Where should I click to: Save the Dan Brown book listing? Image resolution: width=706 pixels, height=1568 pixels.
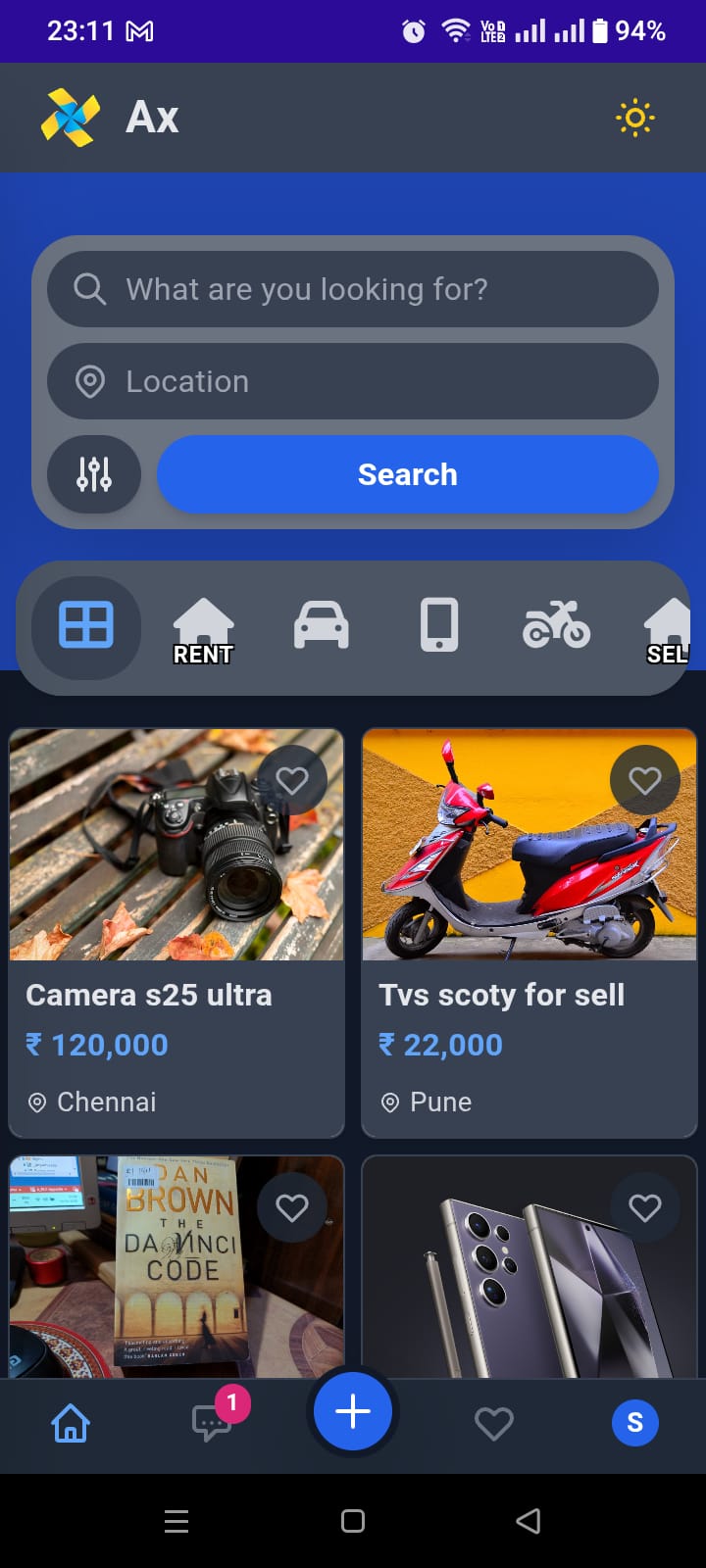(x=292, y=1208)
